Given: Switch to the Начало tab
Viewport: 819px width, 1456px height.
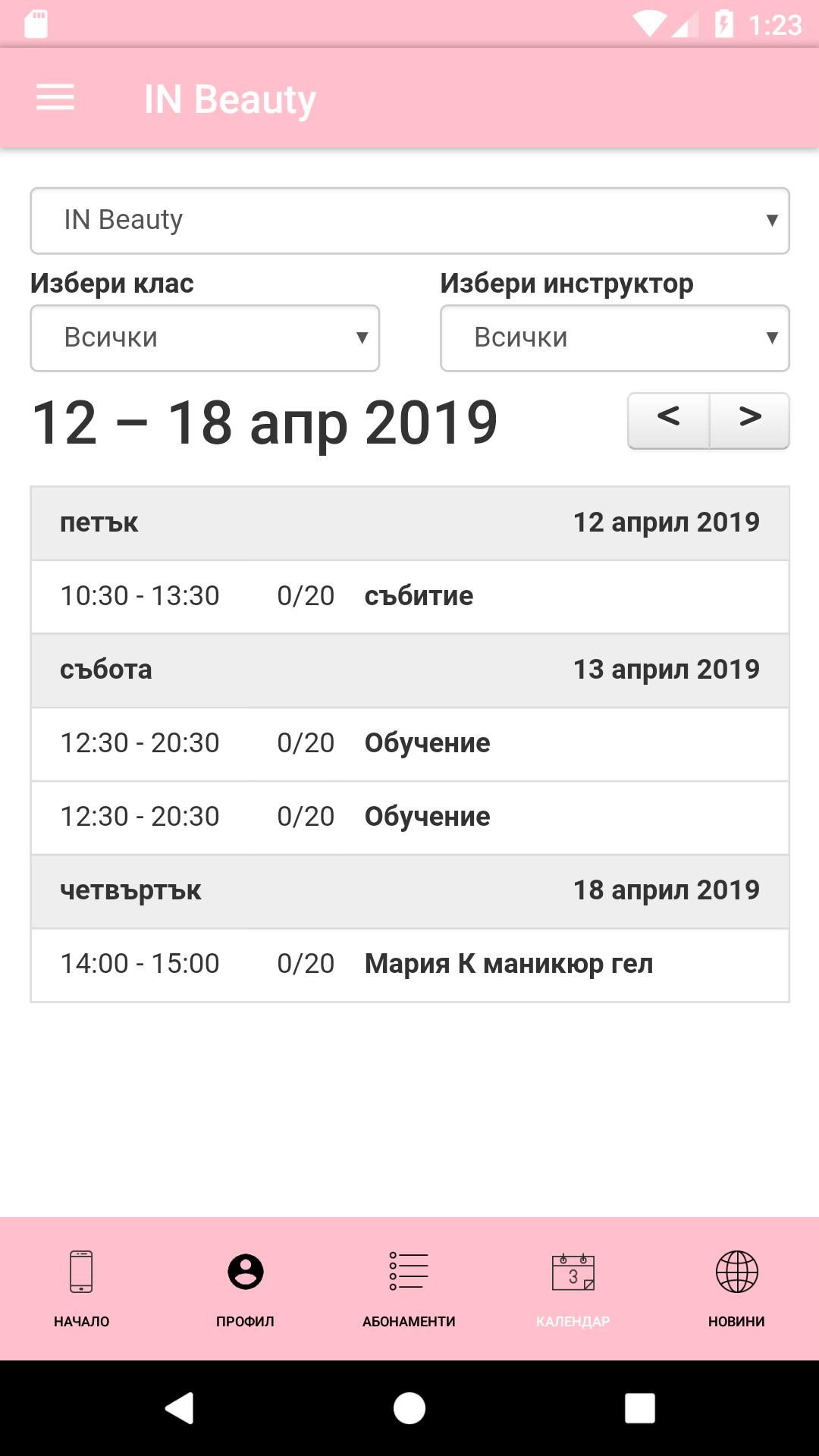Looking at the screenshot, I should (82, 1288).
